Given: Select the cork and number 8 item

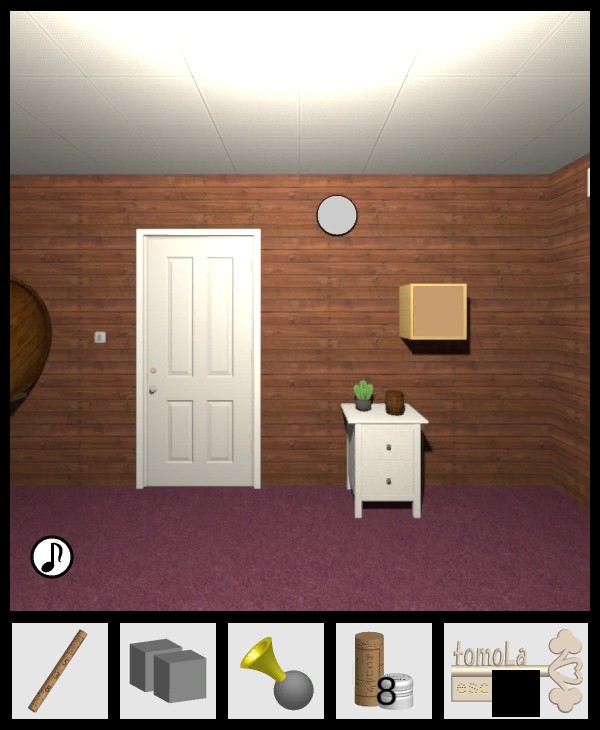Looking at the screenshot, I should point(383,671).
